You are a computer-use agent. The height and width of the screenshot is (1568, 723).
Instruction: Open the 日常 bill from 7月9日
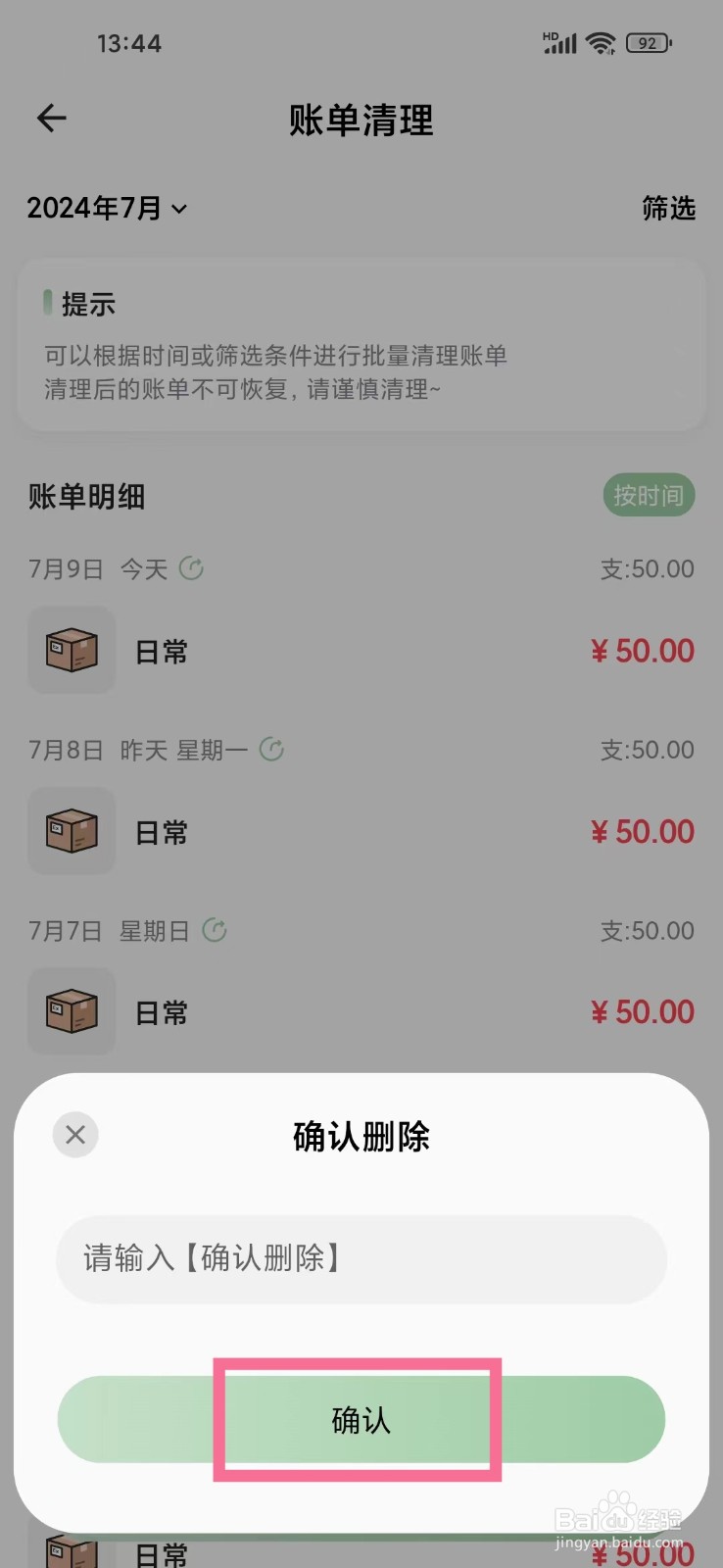(361, 651)
